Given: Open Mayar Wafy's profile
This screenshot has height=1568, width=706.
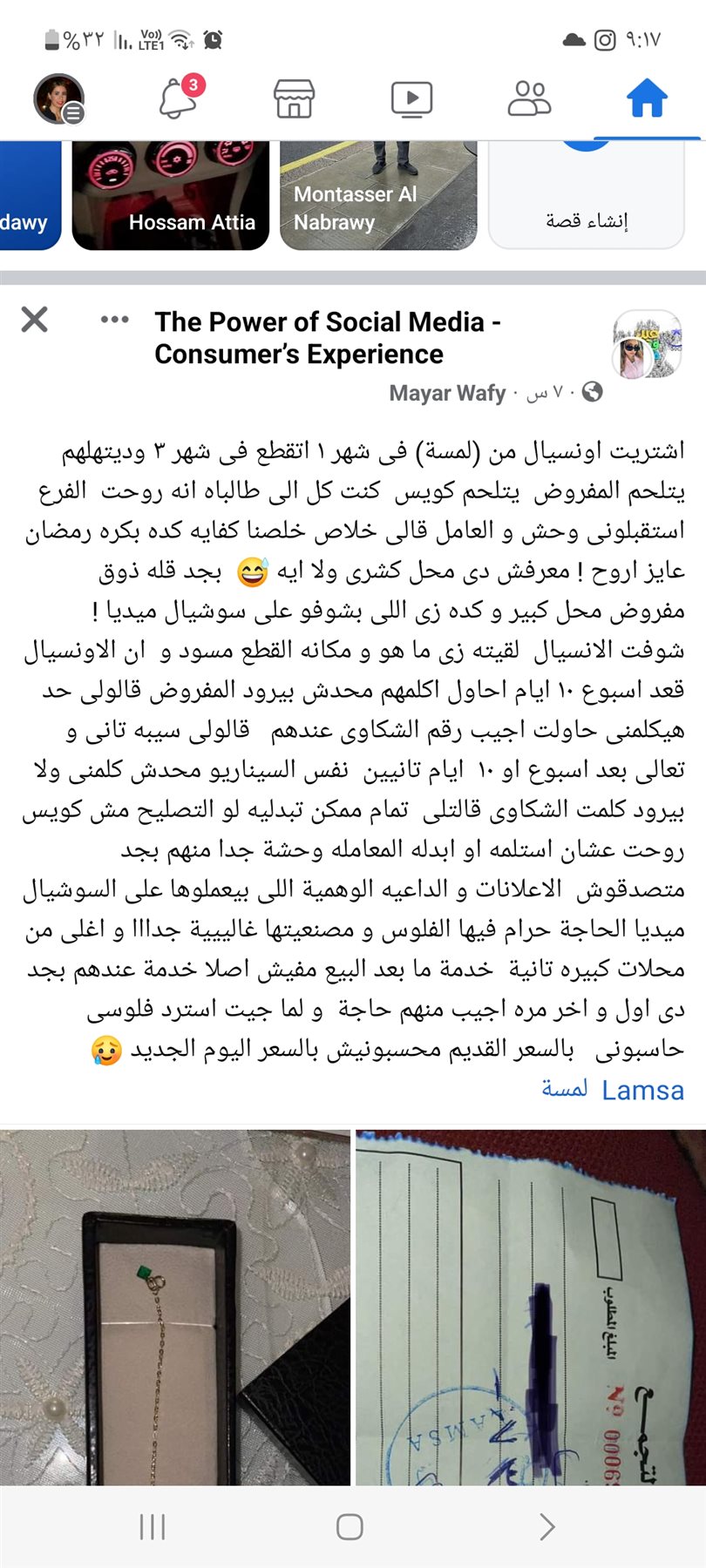Looking at the screenshot, I should [x=447, y=394].
